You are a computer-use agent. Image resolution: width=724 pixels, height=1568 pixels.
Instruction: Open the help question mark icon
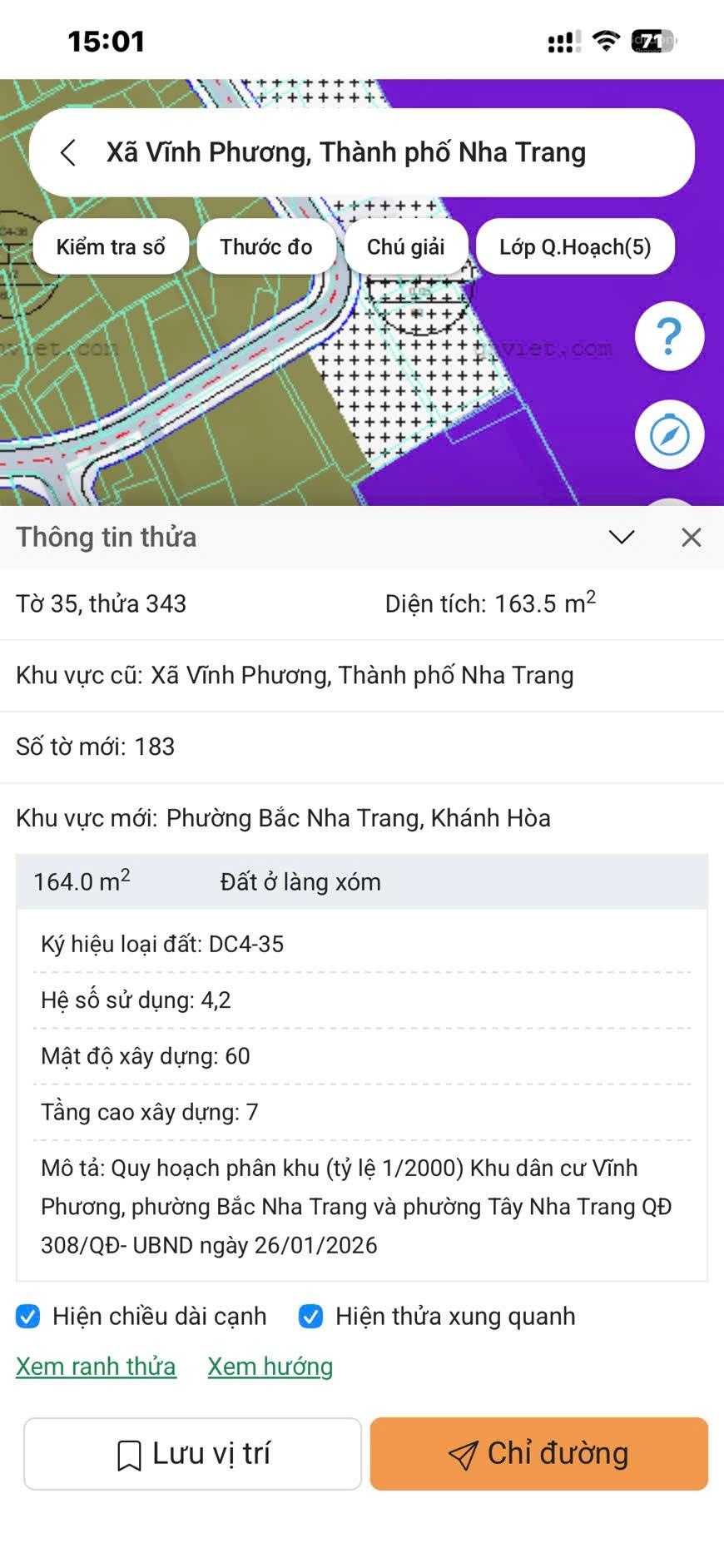coord(669,336)
